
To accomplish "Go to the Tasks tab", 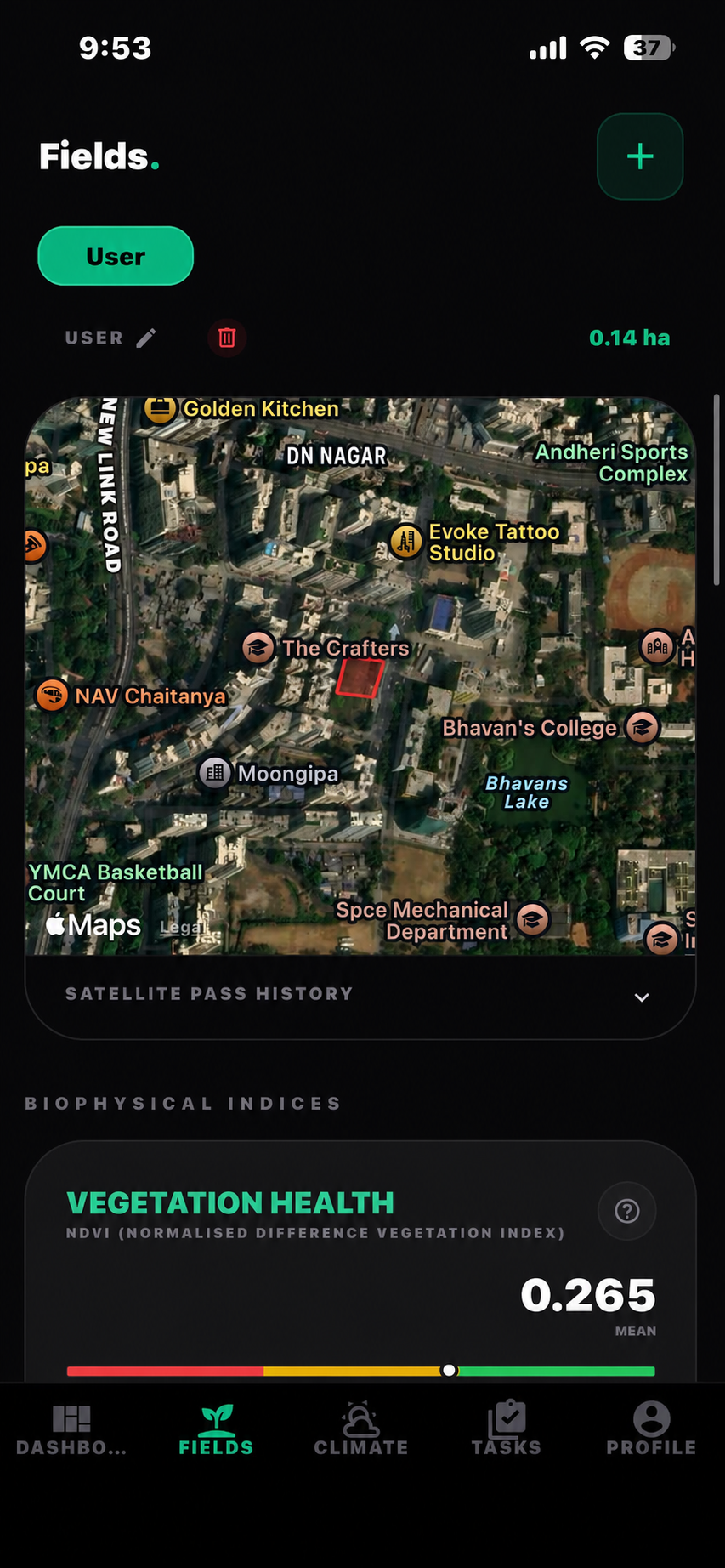I will (507, 1429).
